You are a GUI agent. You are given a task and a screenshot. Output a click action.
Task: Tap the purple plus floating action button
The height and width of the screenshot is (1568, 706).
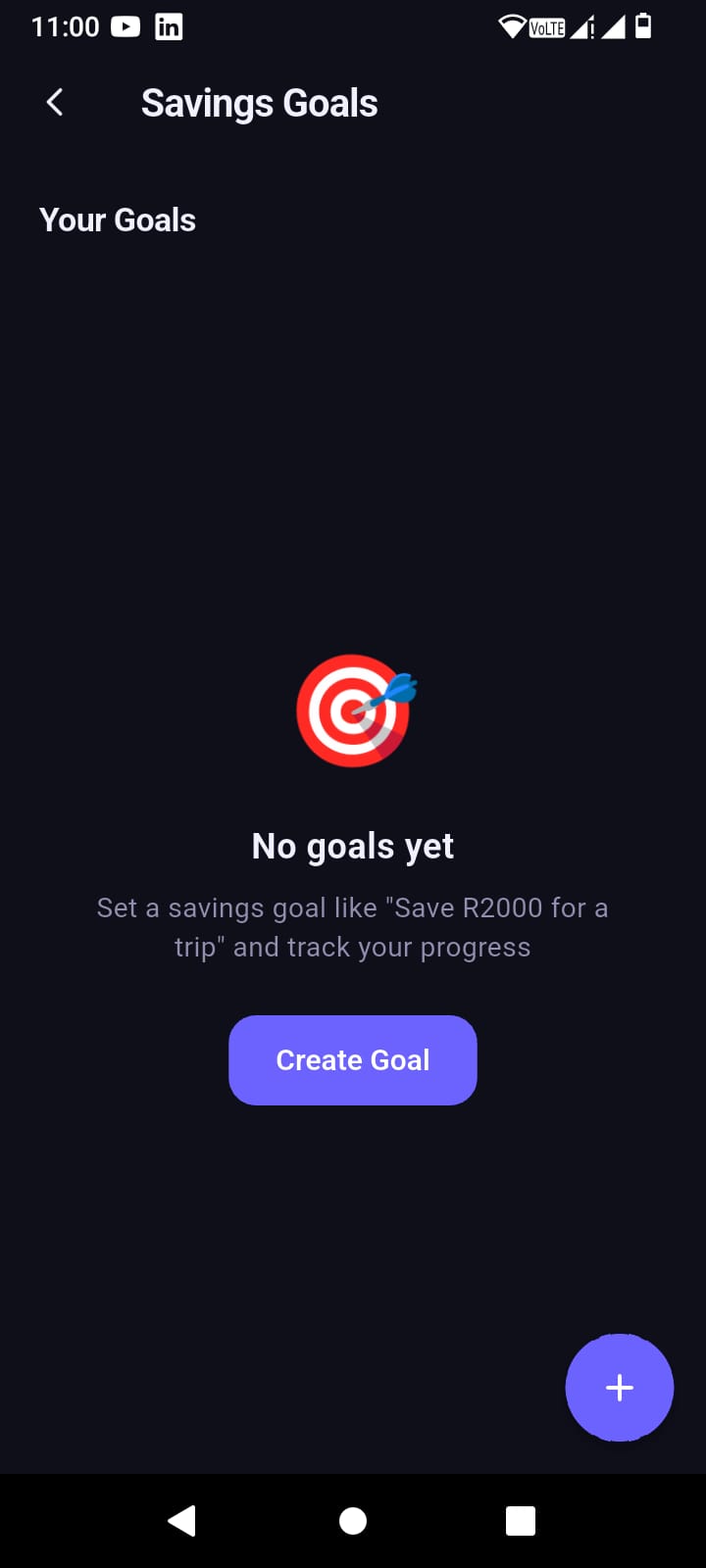click(x=619, y=1387)
